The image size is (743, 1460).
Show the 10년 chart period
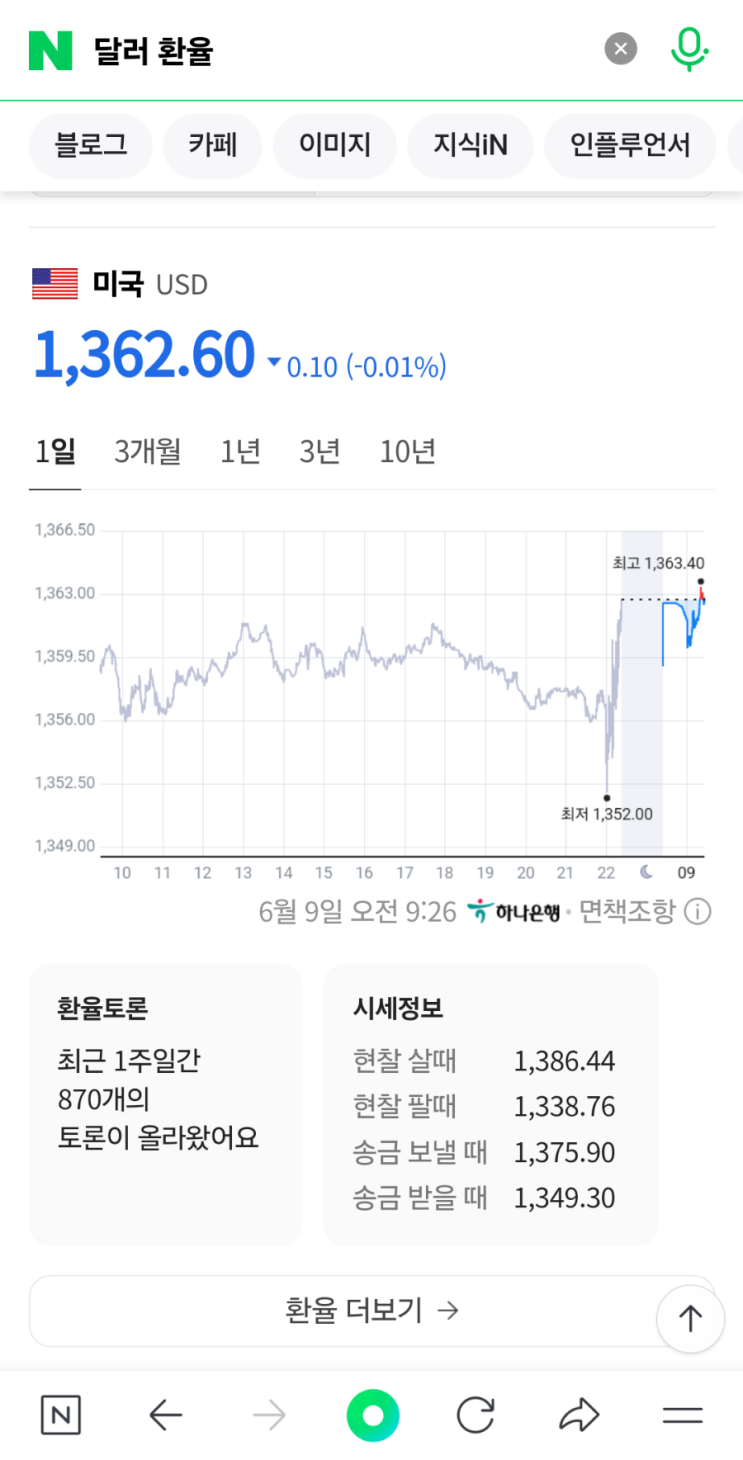(x=407, y=451)
